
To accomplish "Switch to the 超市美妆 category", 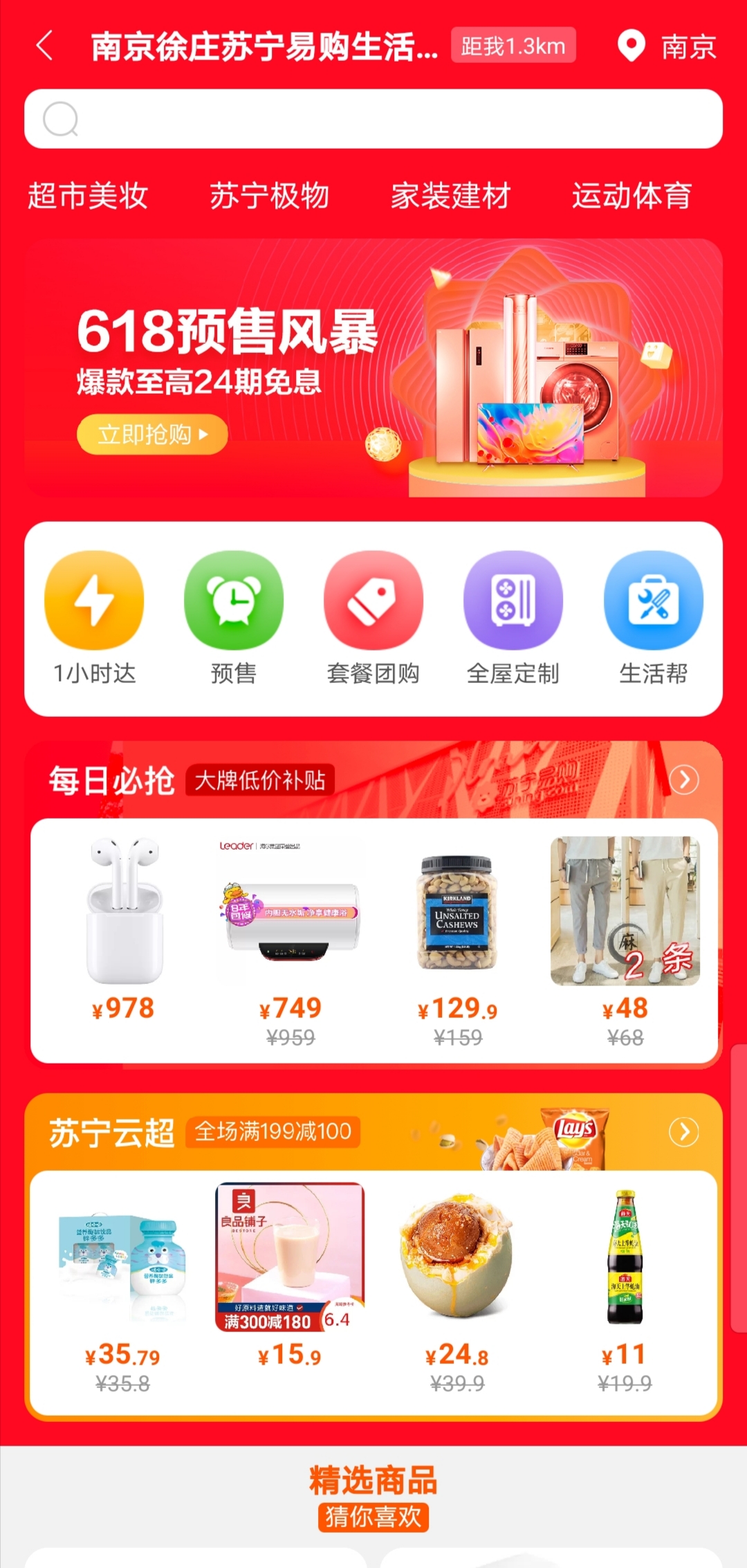I will point(88,196).
